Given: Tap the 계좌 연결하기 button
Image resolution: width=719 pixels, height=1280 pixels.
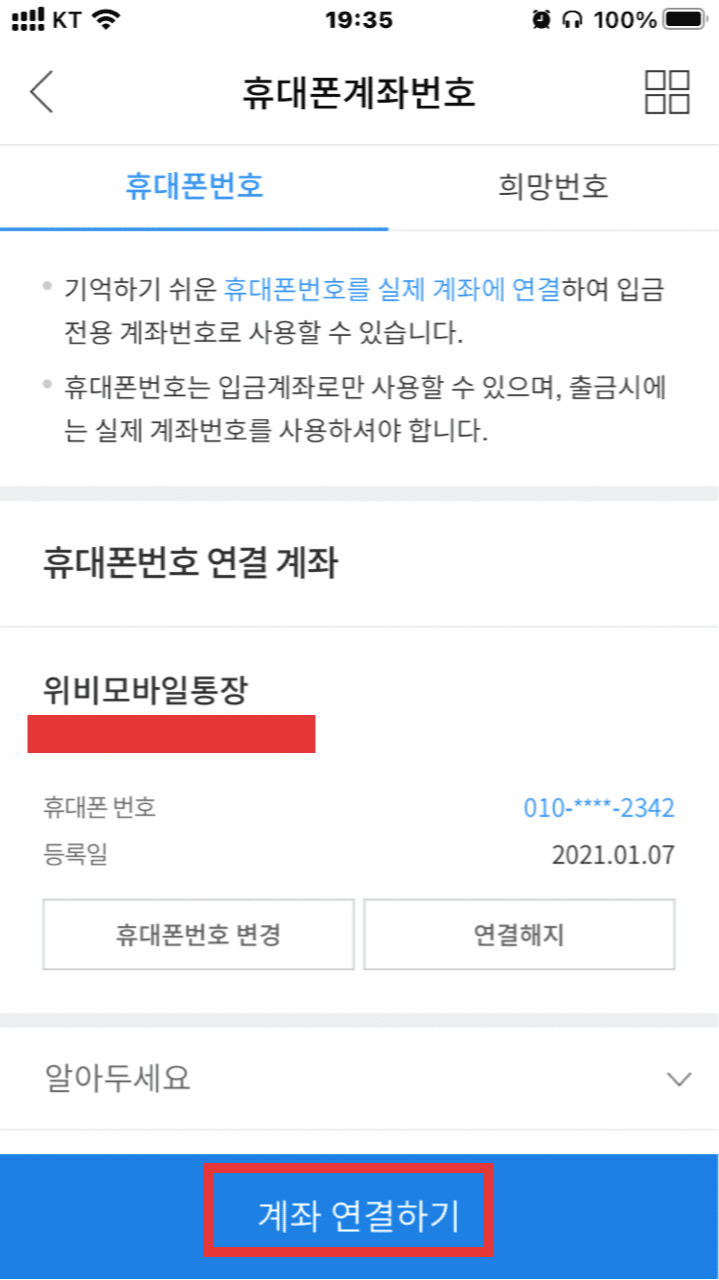Looking at the screenshot, I should 358,1216.
